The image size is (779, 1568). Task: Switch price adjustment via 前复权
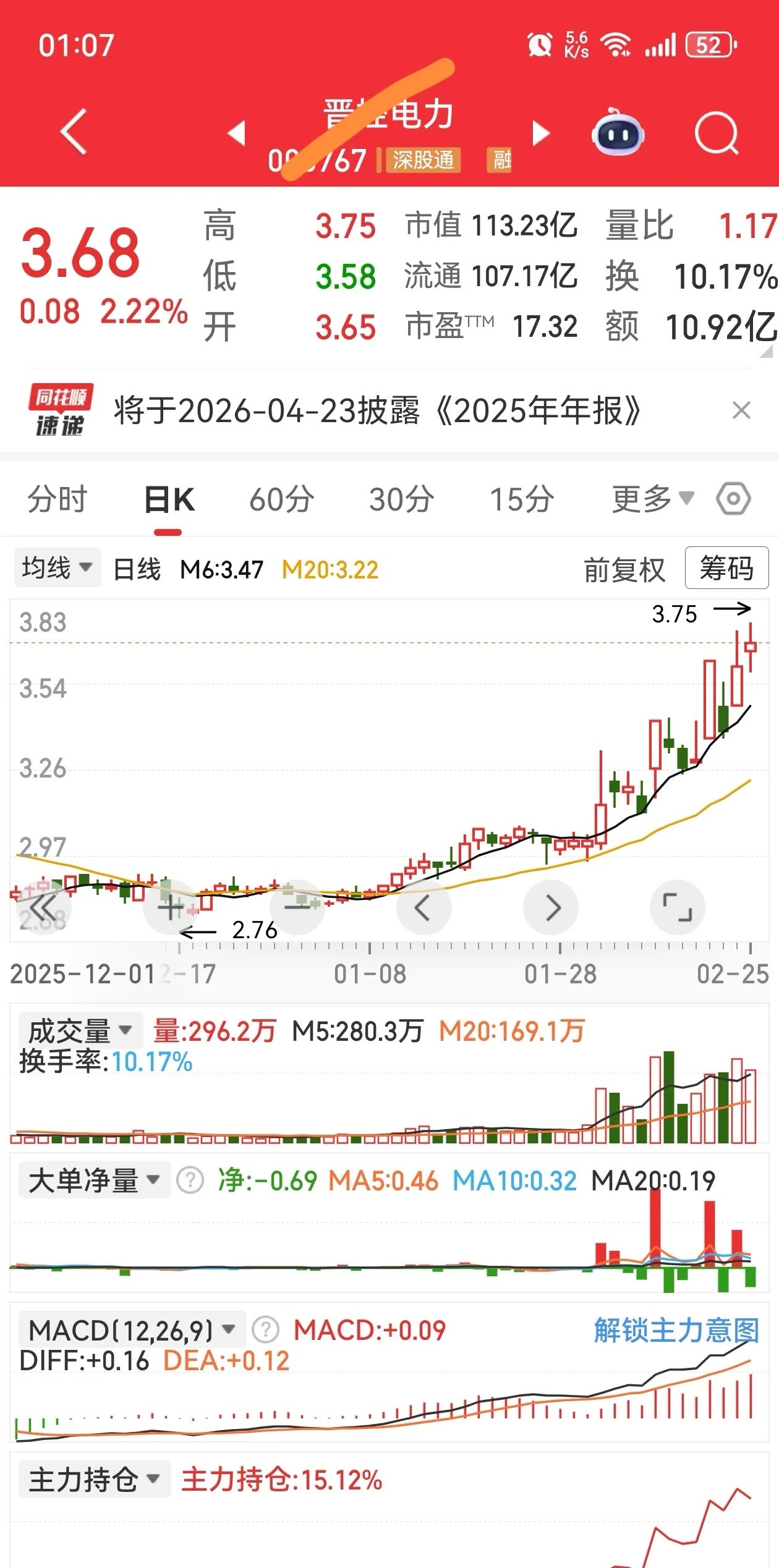point(624,569)
